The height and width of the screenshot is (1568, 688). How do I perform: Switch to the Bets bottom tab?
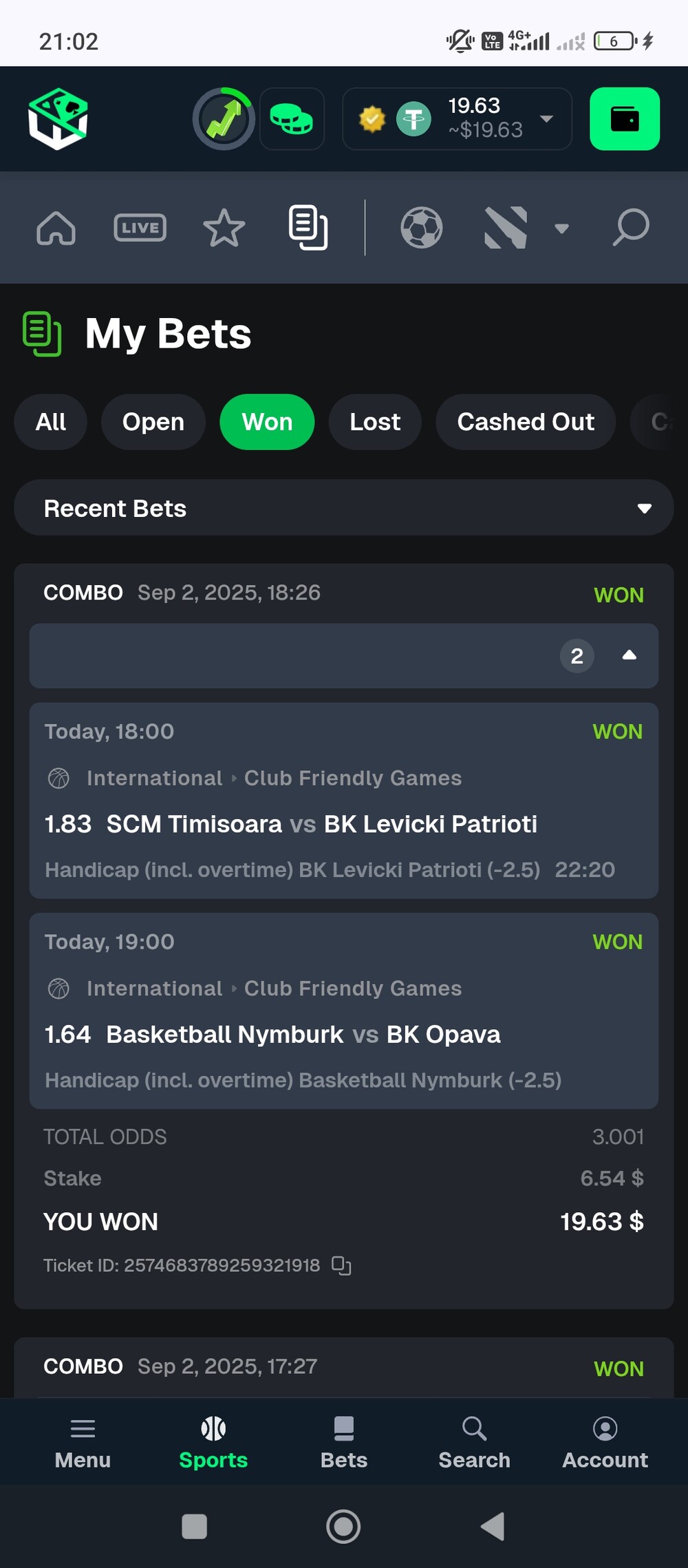344,1443
